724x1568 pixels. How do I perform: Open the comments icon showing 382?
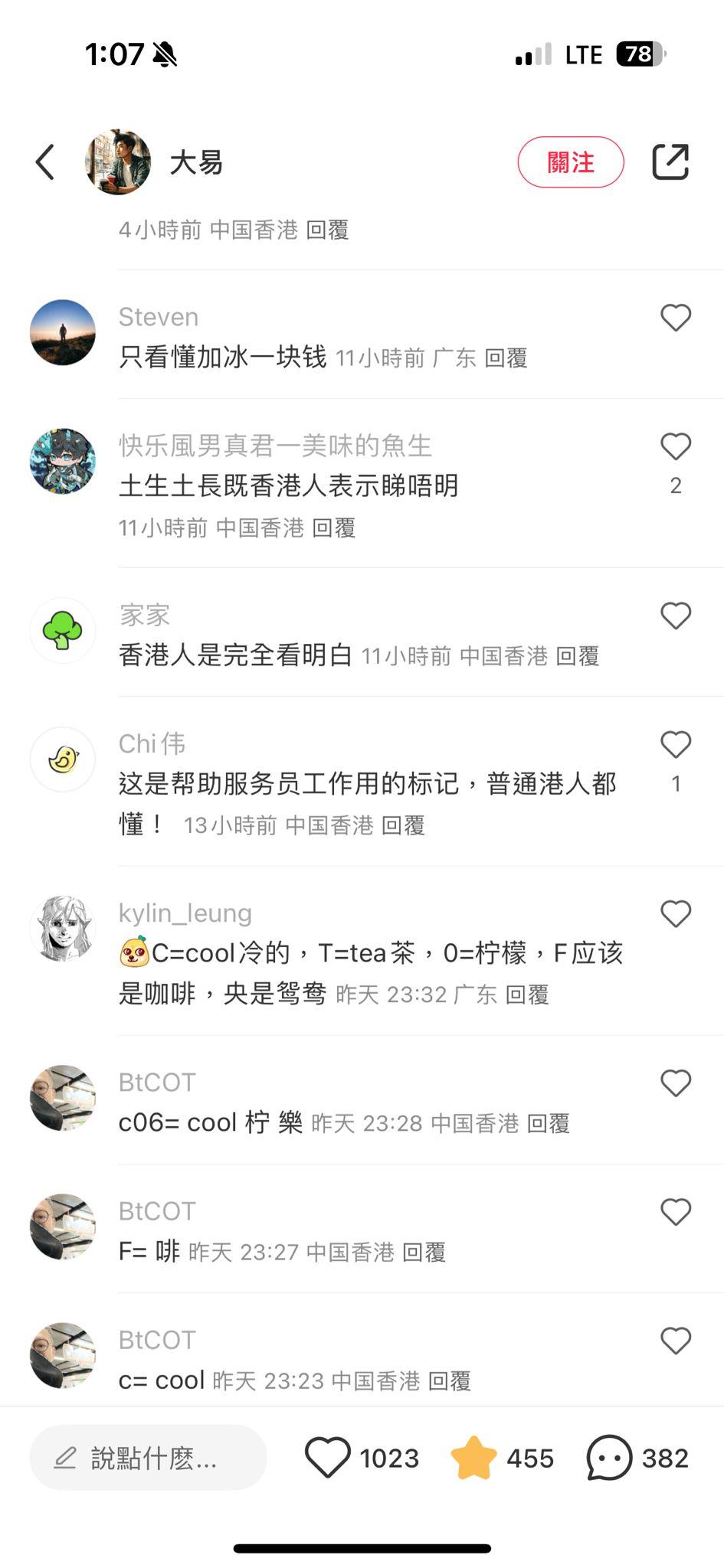pyautogui.click(x=609, y=1458)
